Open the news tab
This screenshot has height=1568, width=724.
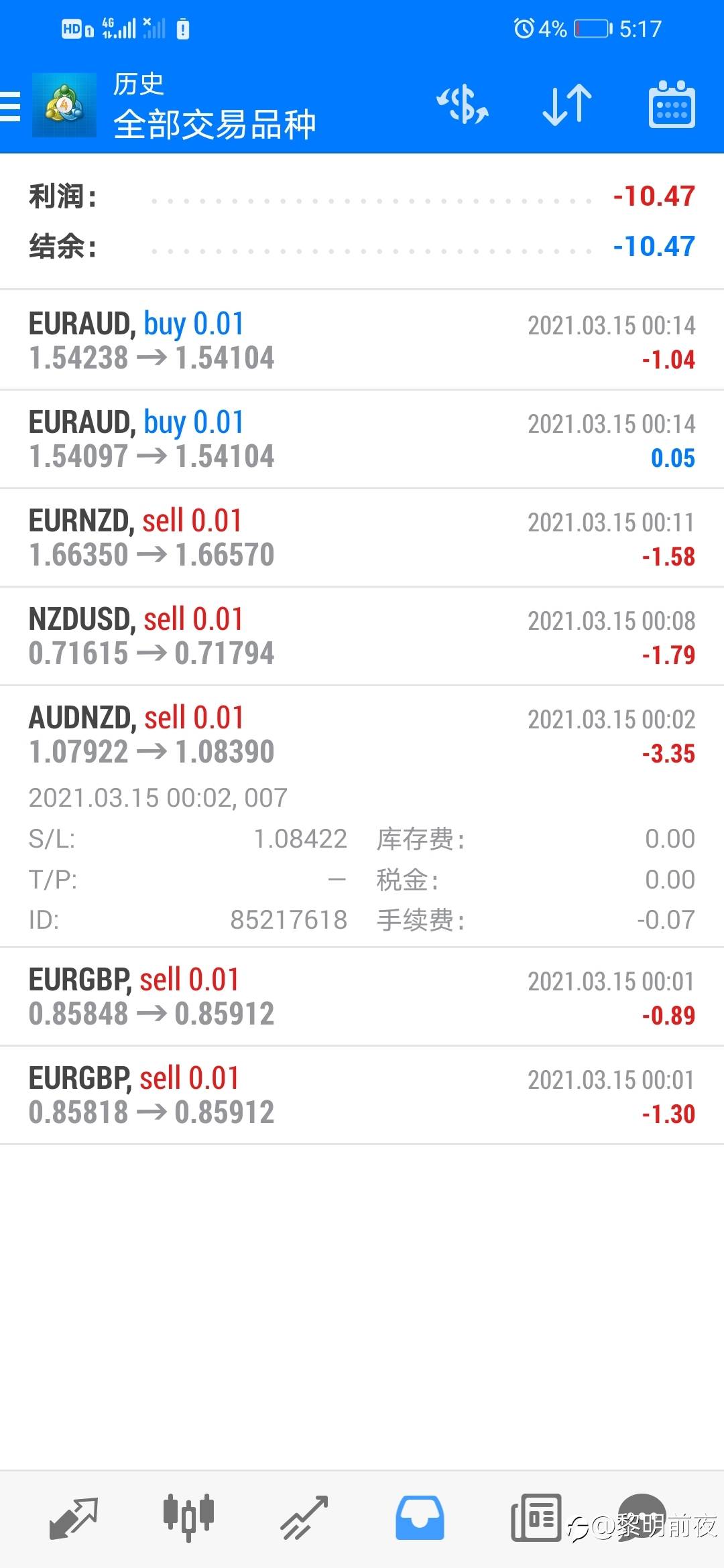pos(536,1518)
